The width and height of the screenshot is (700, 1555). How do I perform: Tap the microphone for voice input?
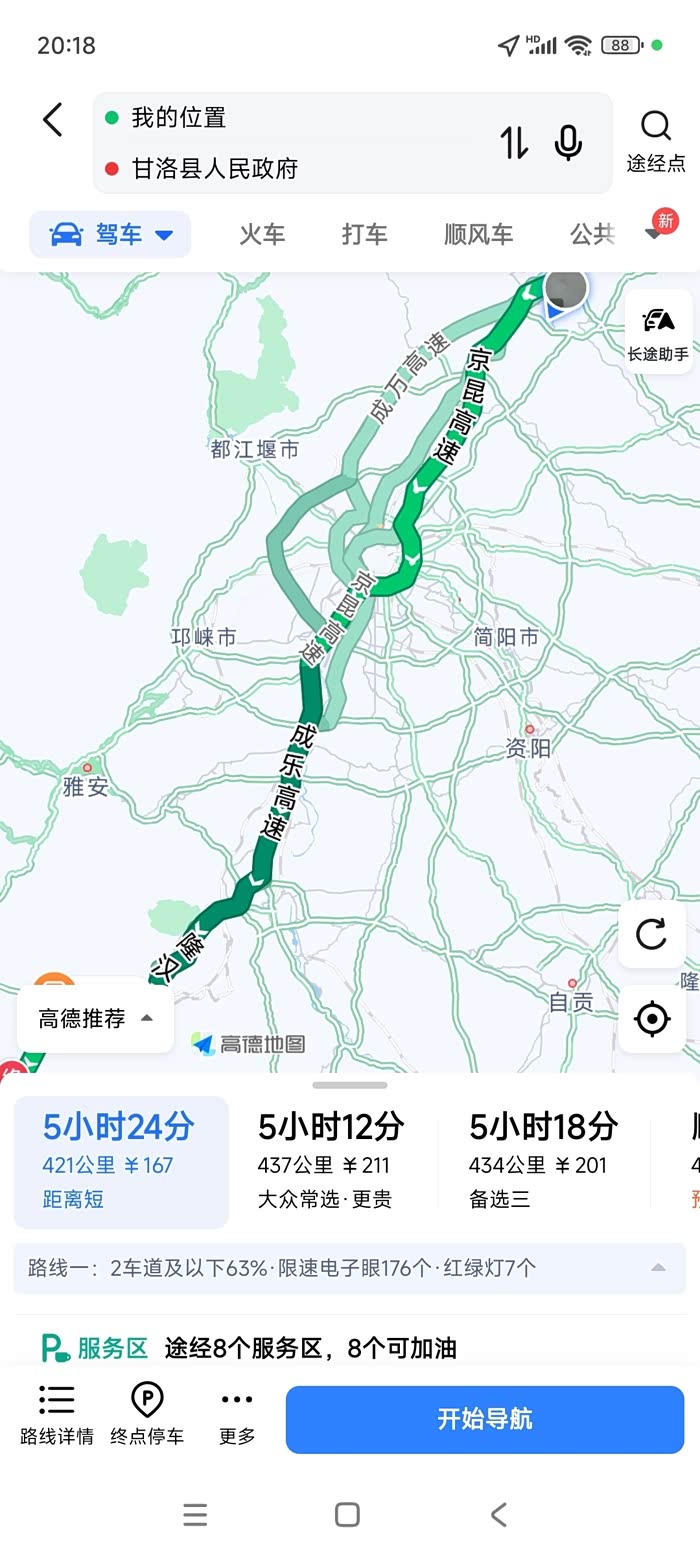point(568,143)
